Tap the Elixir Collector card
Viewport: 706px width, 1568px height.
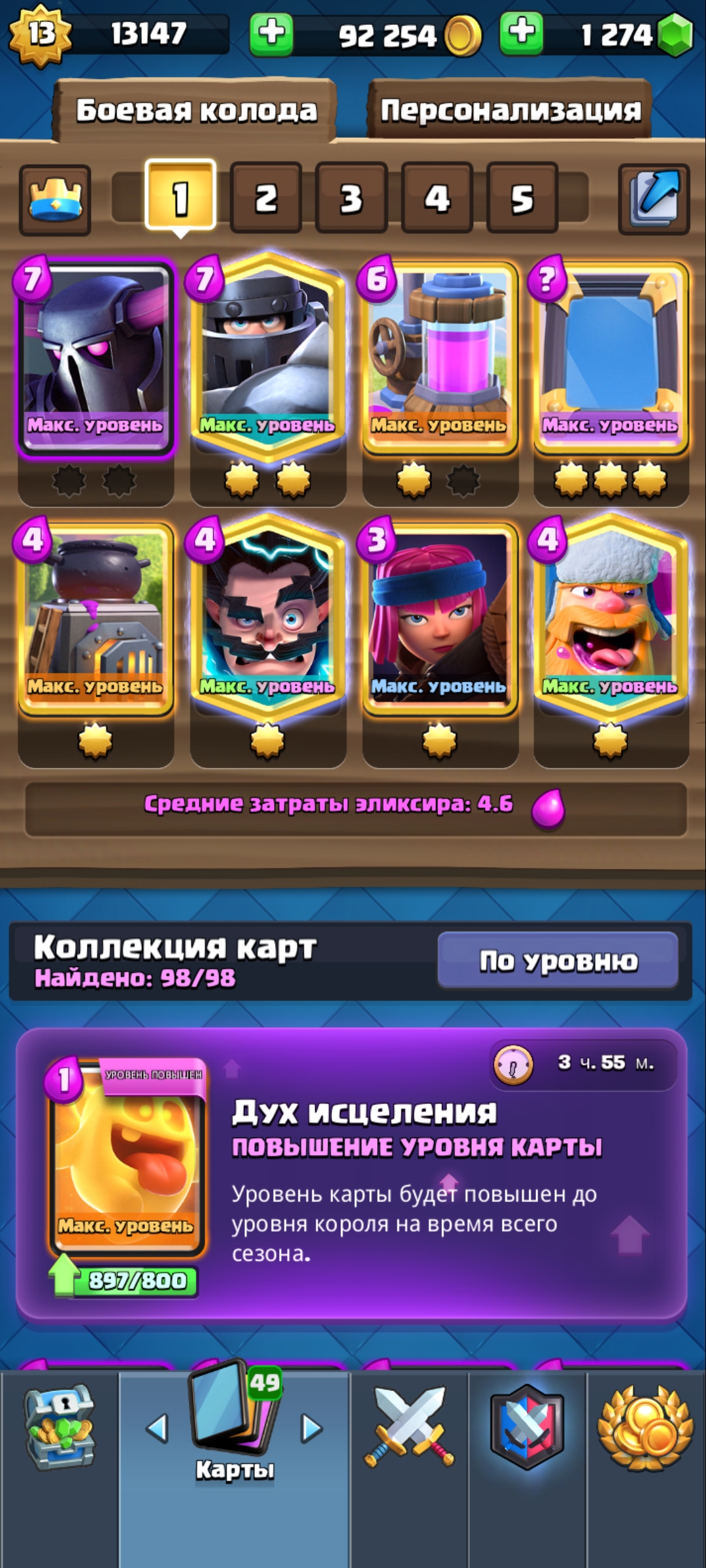point(439,356)
